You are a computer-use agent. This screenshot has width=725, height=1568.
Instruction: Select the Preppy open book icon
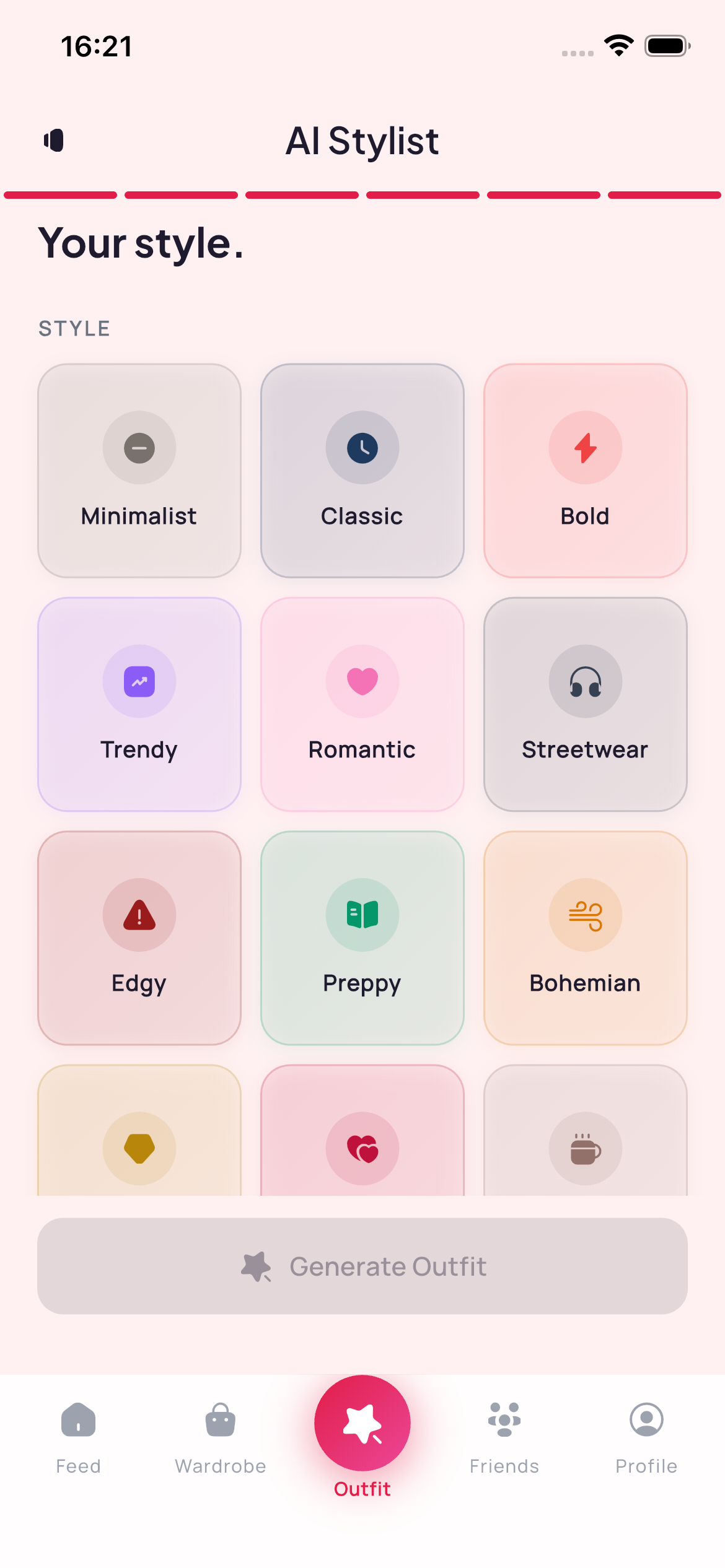[x=362, y=915]
